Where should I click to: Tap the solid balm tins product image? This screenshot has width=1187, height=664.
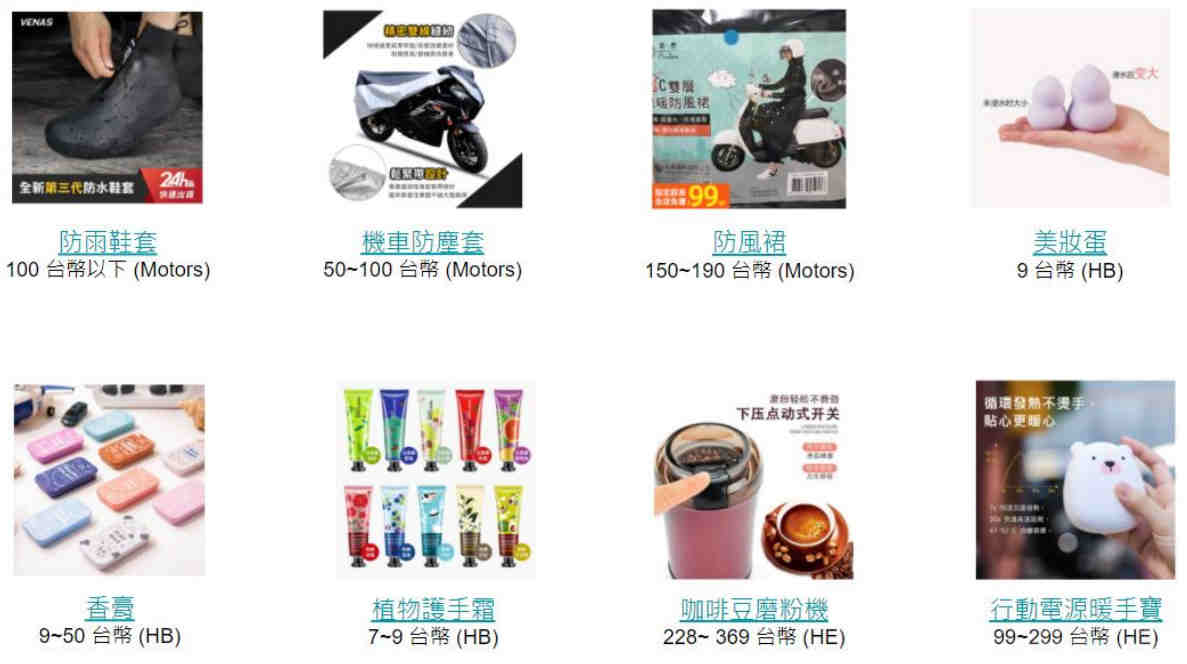click(108, 478)
